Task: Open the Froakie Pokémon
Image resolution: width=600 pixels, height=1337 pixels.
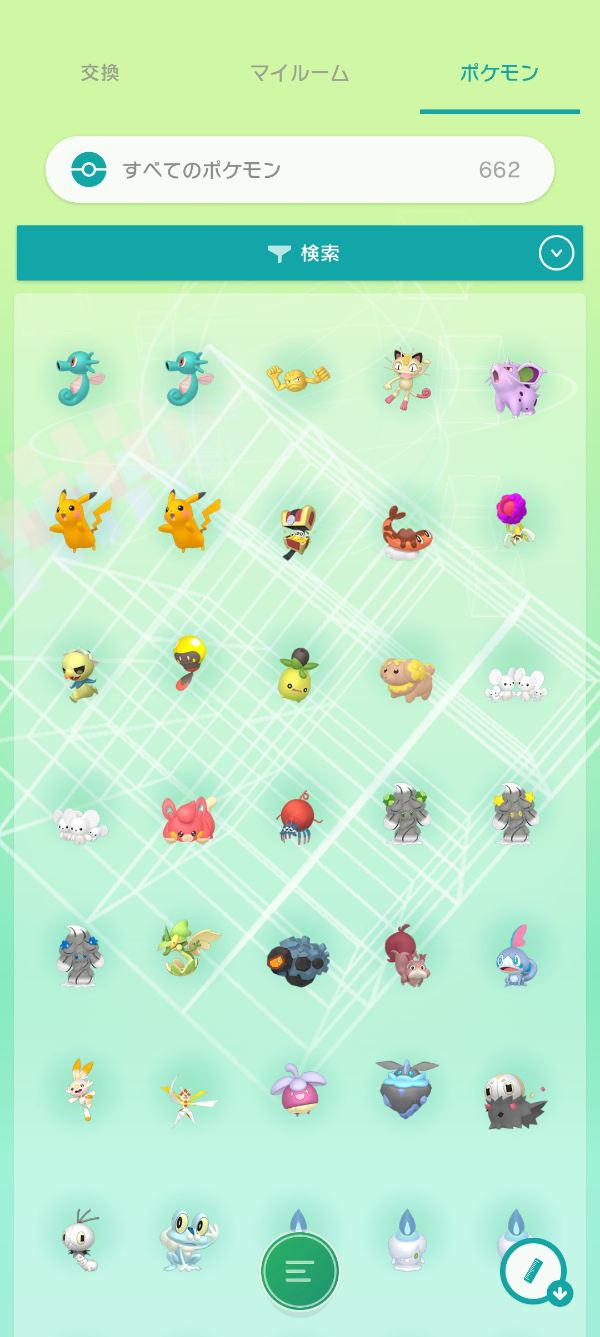Action: tap(189, 1238)
